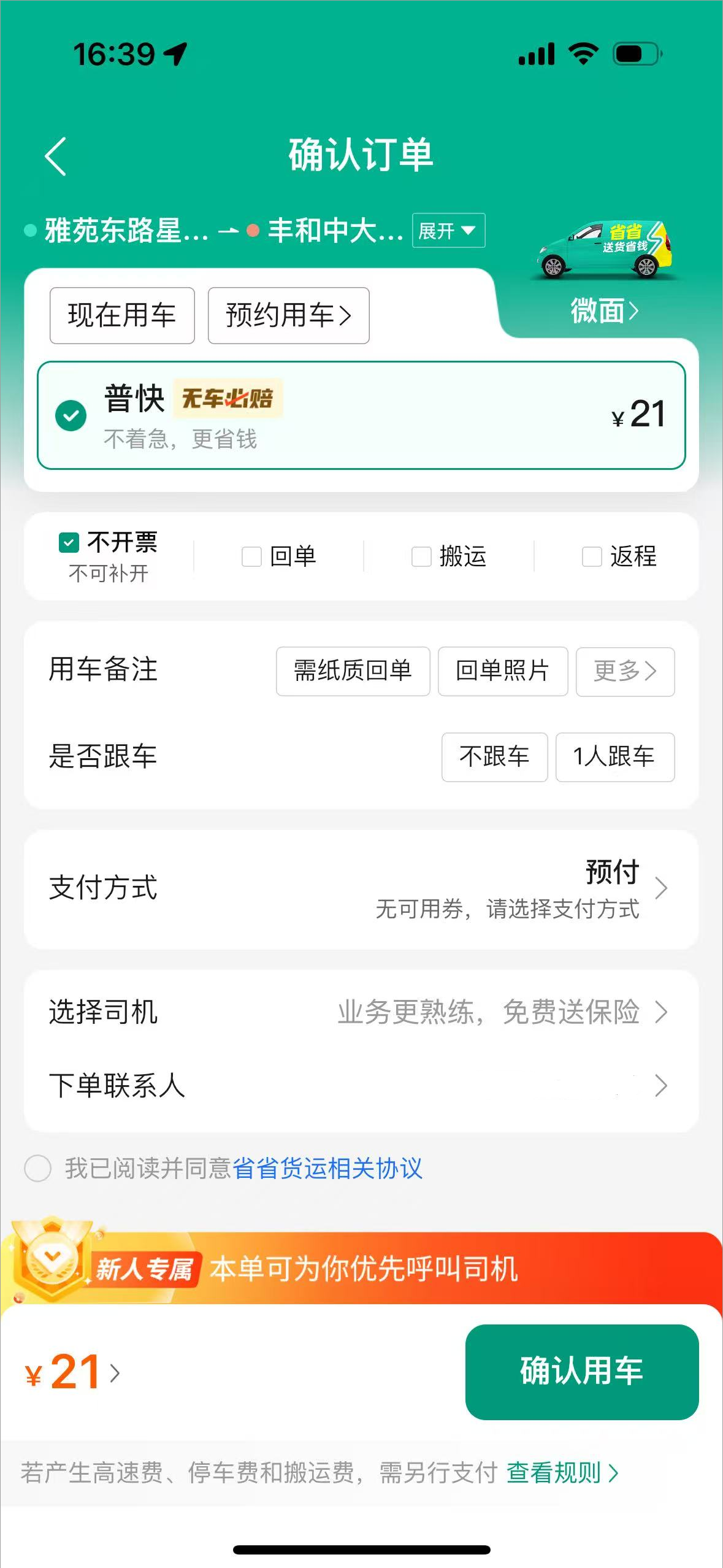Screen dimensions: 723x1568
Task: Open 选择司机 driver selection
Action: 361,1012
